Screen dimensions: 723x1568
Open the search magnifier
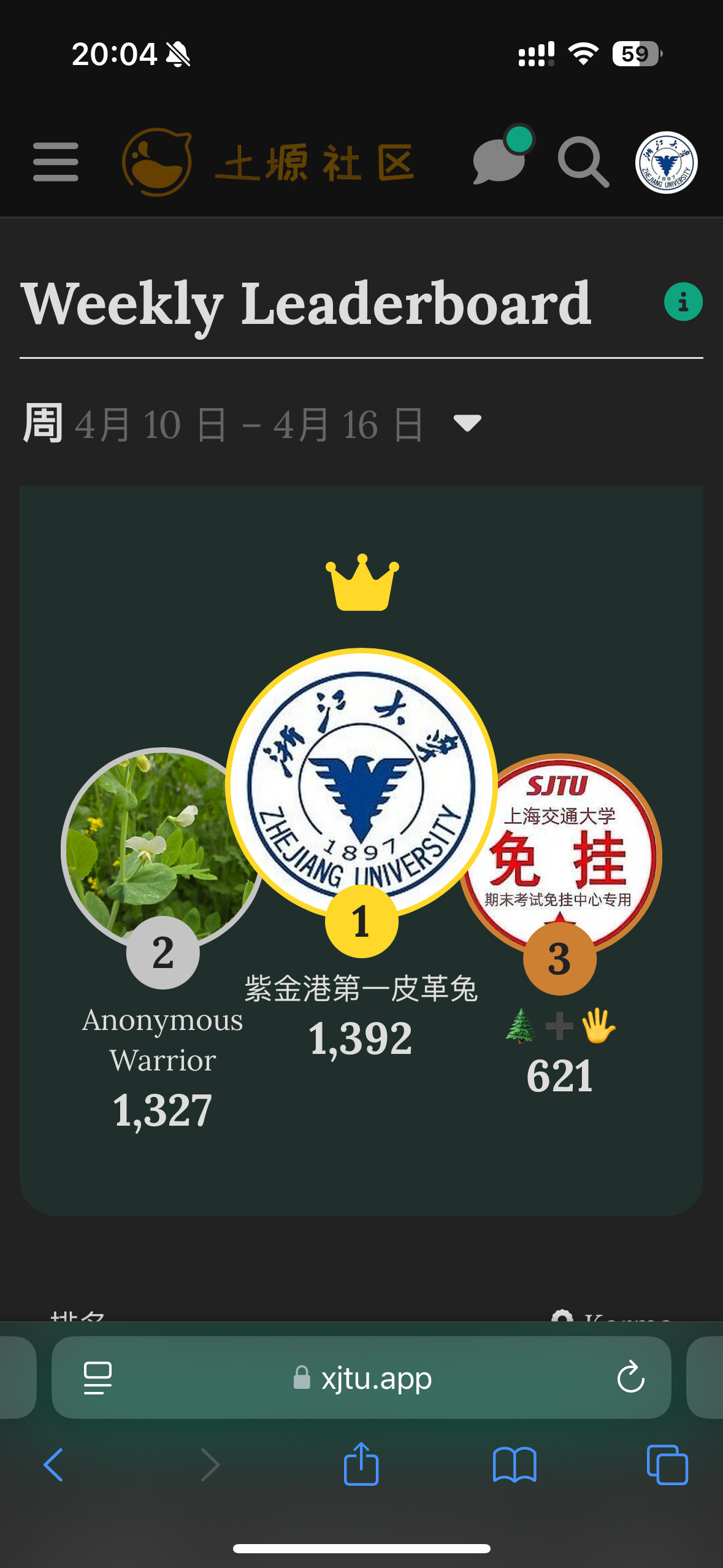583,163
